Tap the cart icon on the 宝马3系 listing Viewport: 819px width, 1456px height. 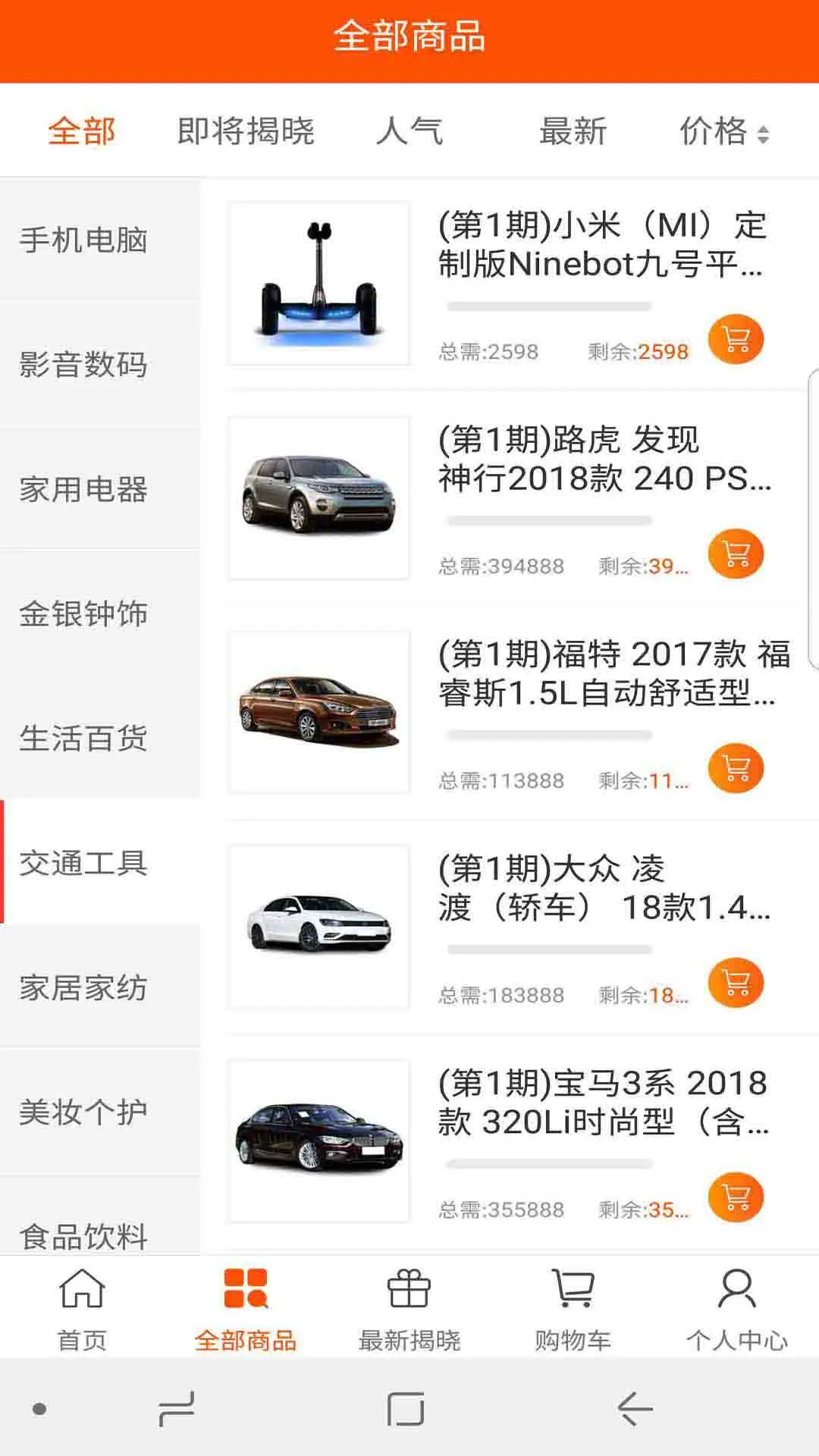coord(734,1197)
